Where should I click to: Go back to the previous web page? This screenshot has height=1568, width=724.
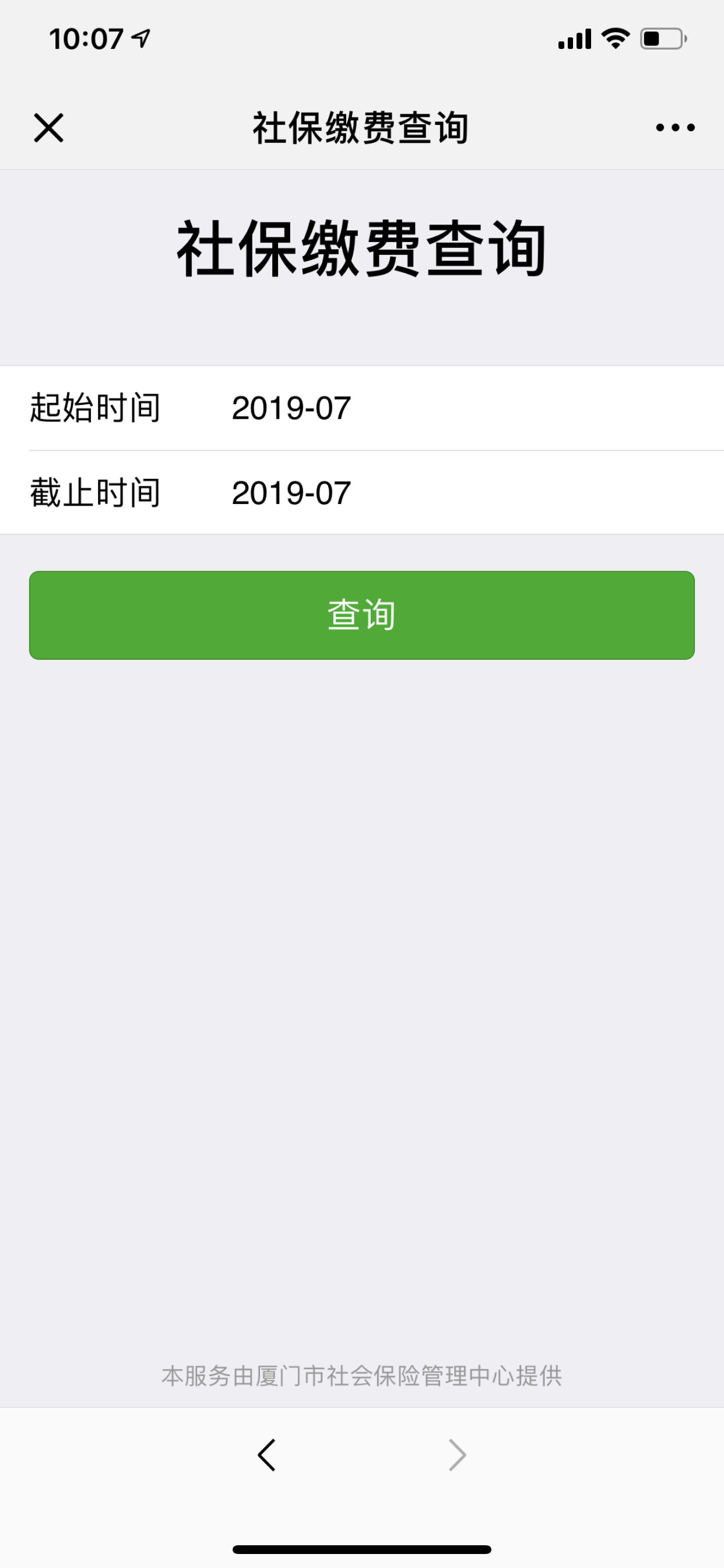pos(267,1455)
